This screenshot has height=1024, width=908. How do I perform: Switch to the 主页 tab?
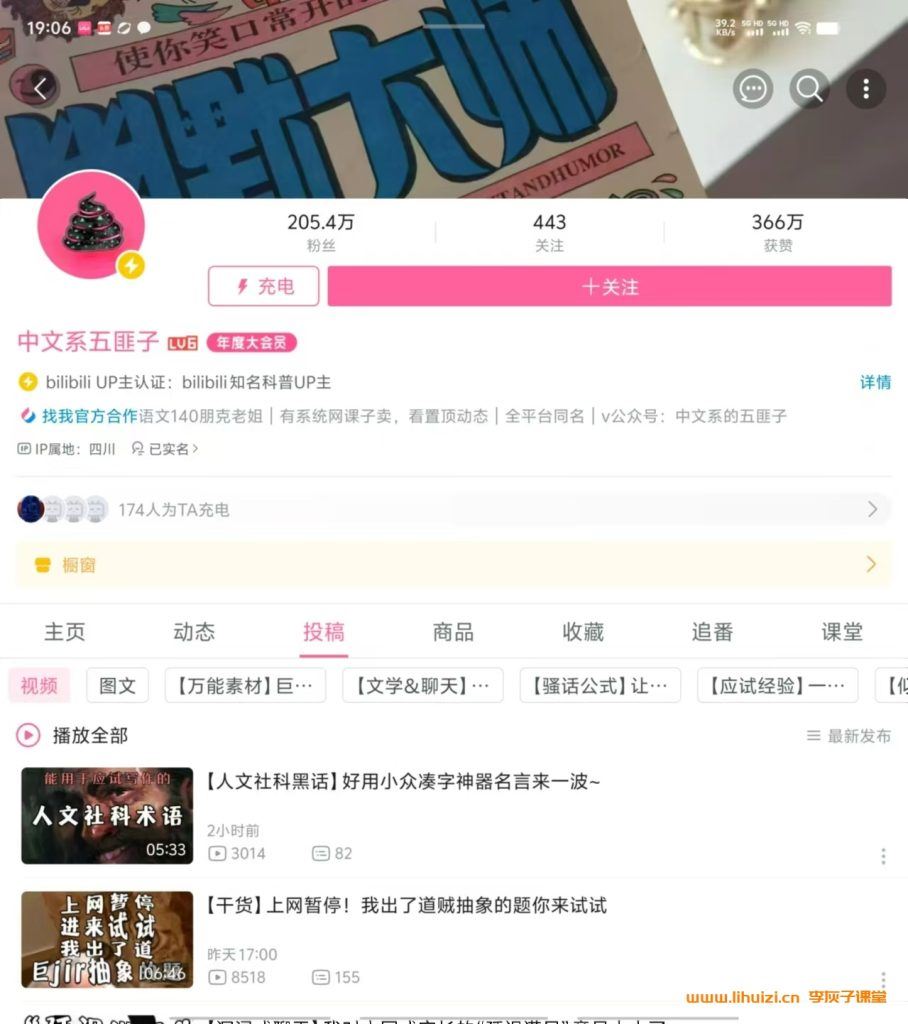64,632
